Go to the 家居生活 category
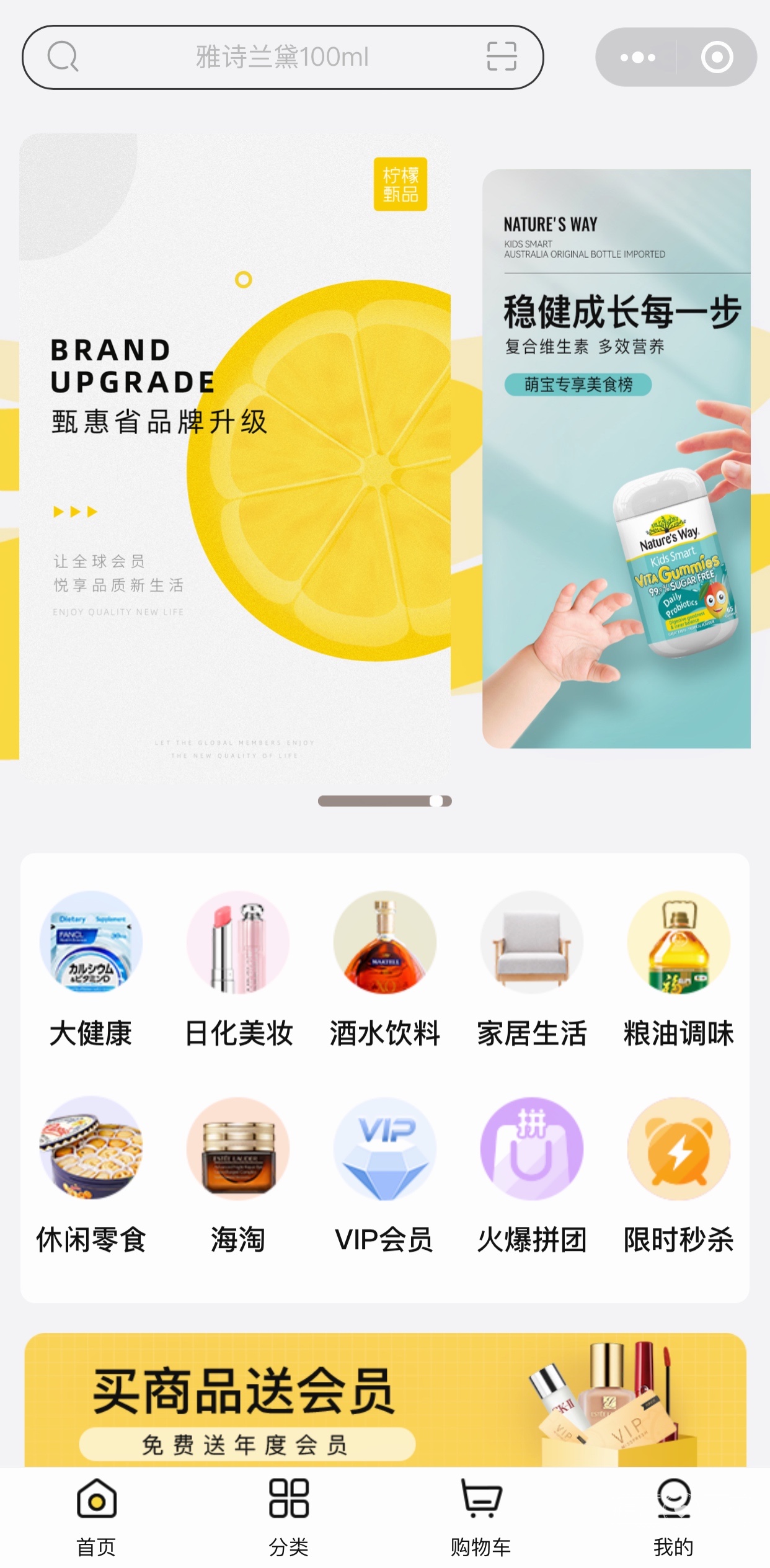This screenshot has height=1568, width=770. coord(531,969)
